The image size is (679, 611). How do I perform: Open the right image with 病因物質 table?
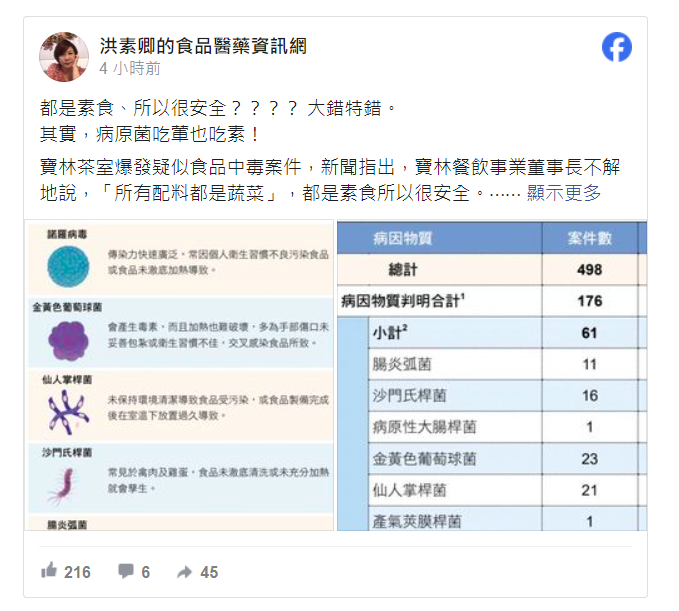492,375
